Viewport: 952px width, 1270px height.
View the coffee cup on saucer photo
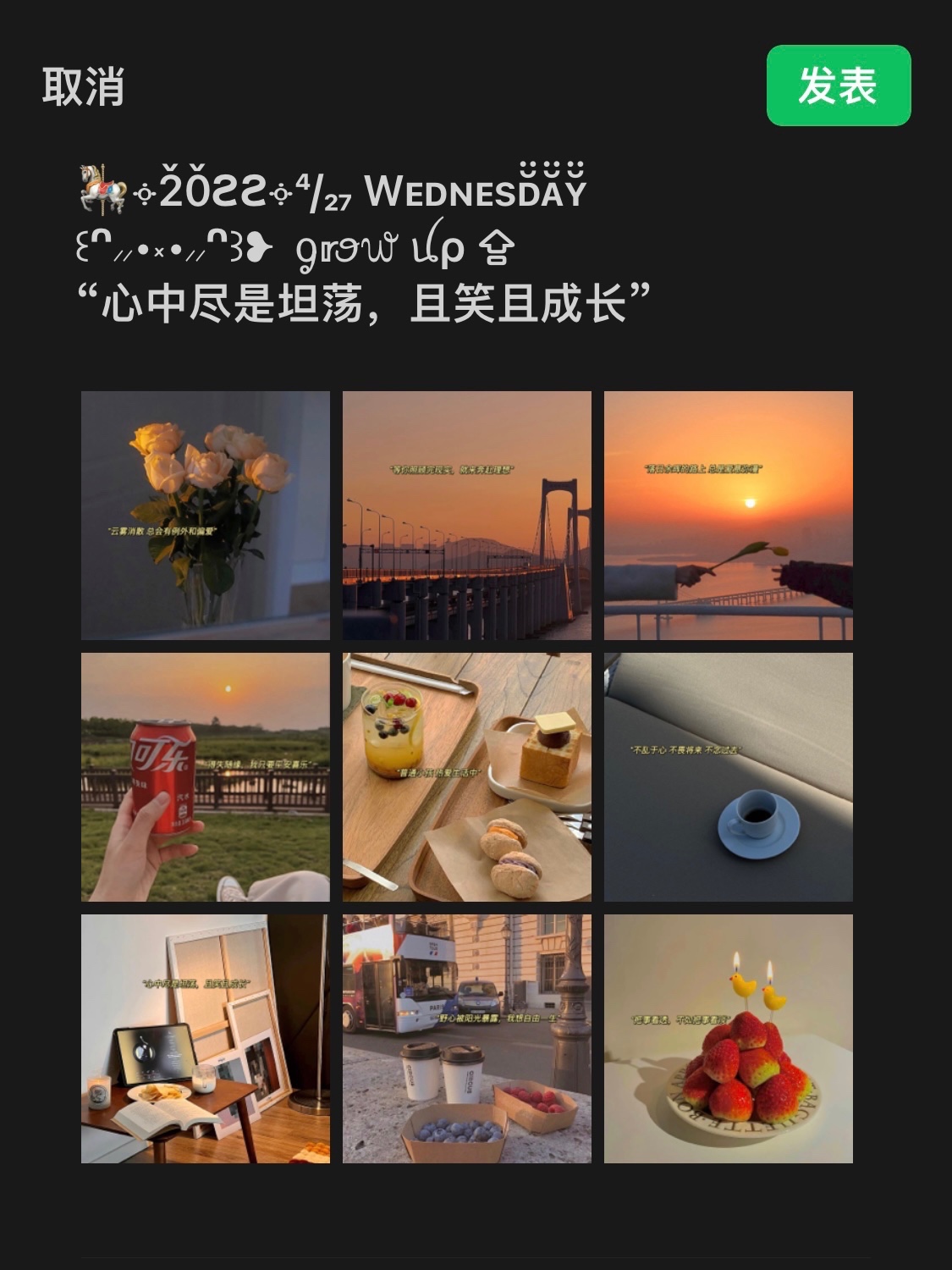coord(728,776)
